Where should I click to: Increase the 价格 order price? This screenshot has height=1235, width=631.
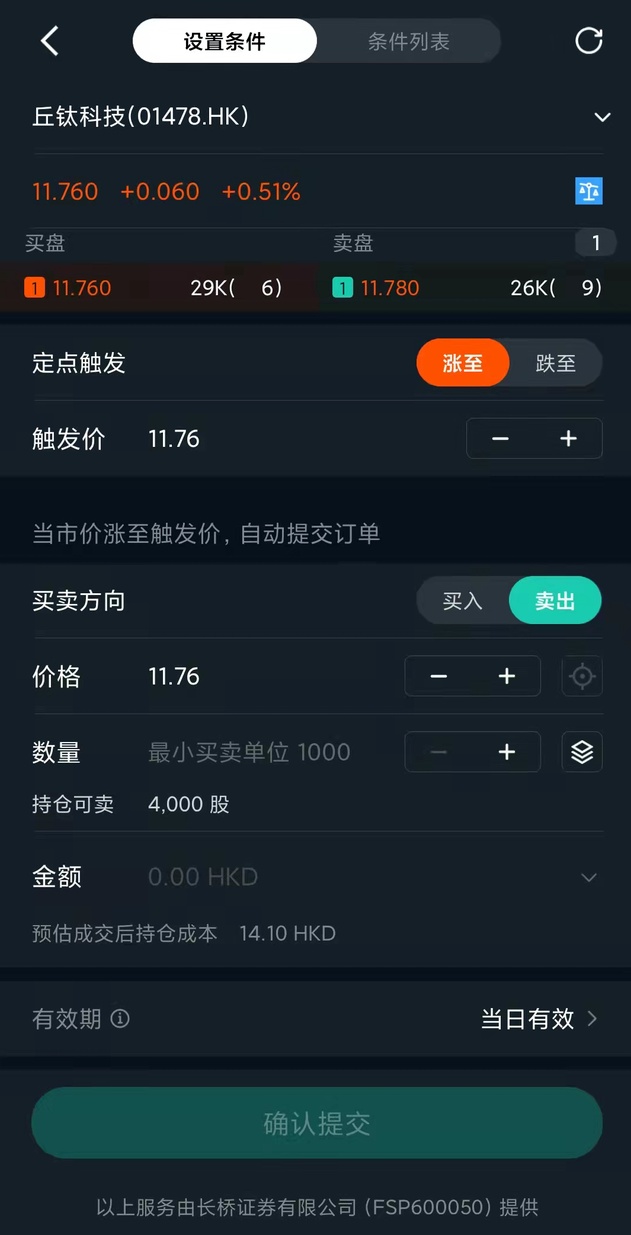pyautogui.click(x=506, y=677)
